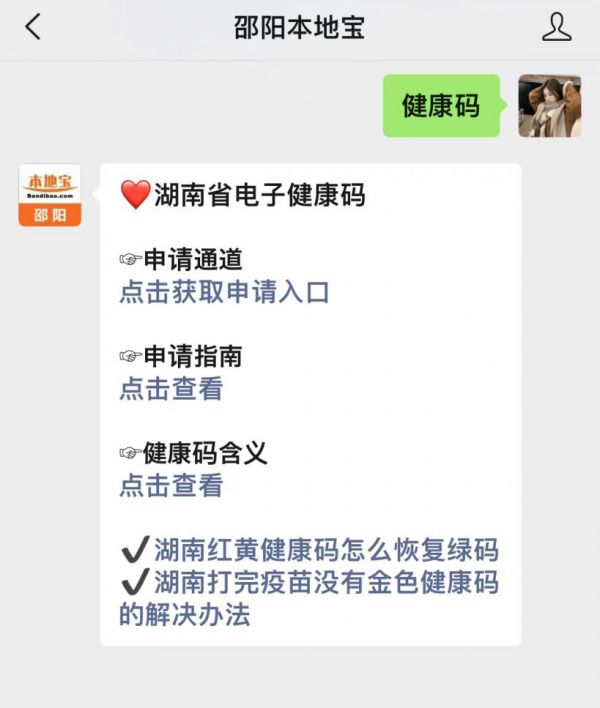Go back from 邵阳本地宝 chat

click(33, 27)
